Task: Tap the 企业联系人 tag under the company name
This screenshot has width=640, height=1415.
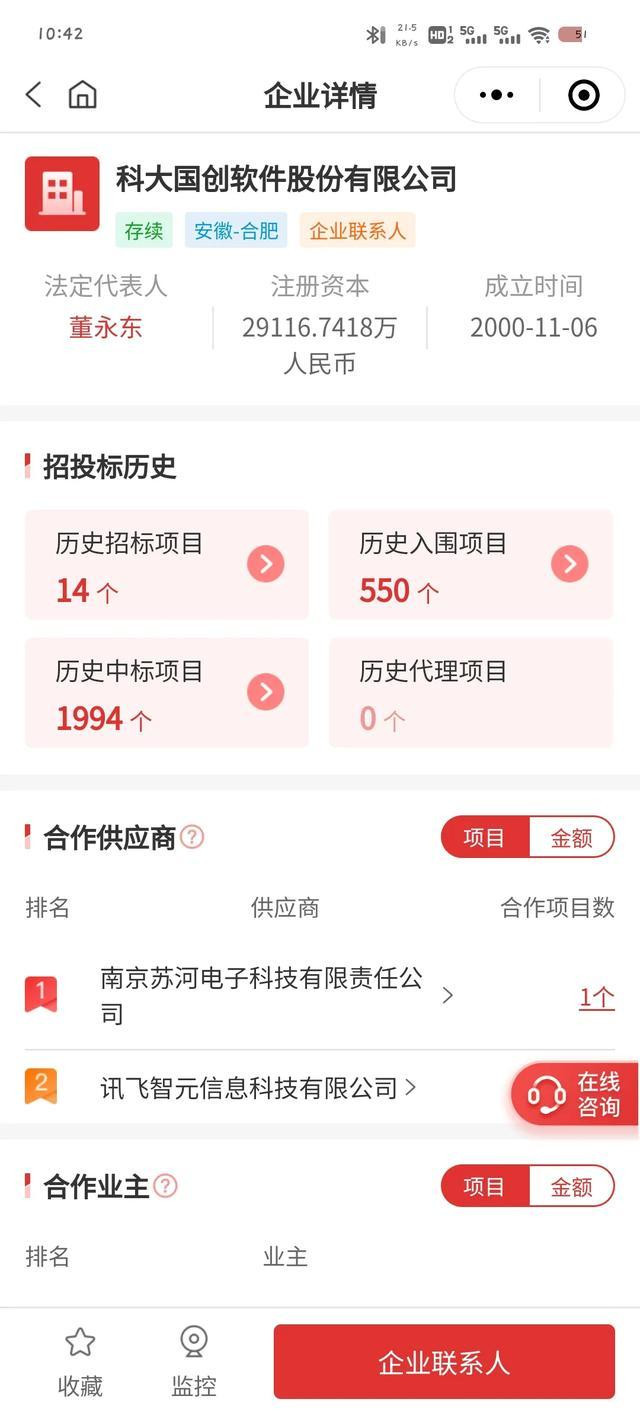Action: tap(357, 231)
